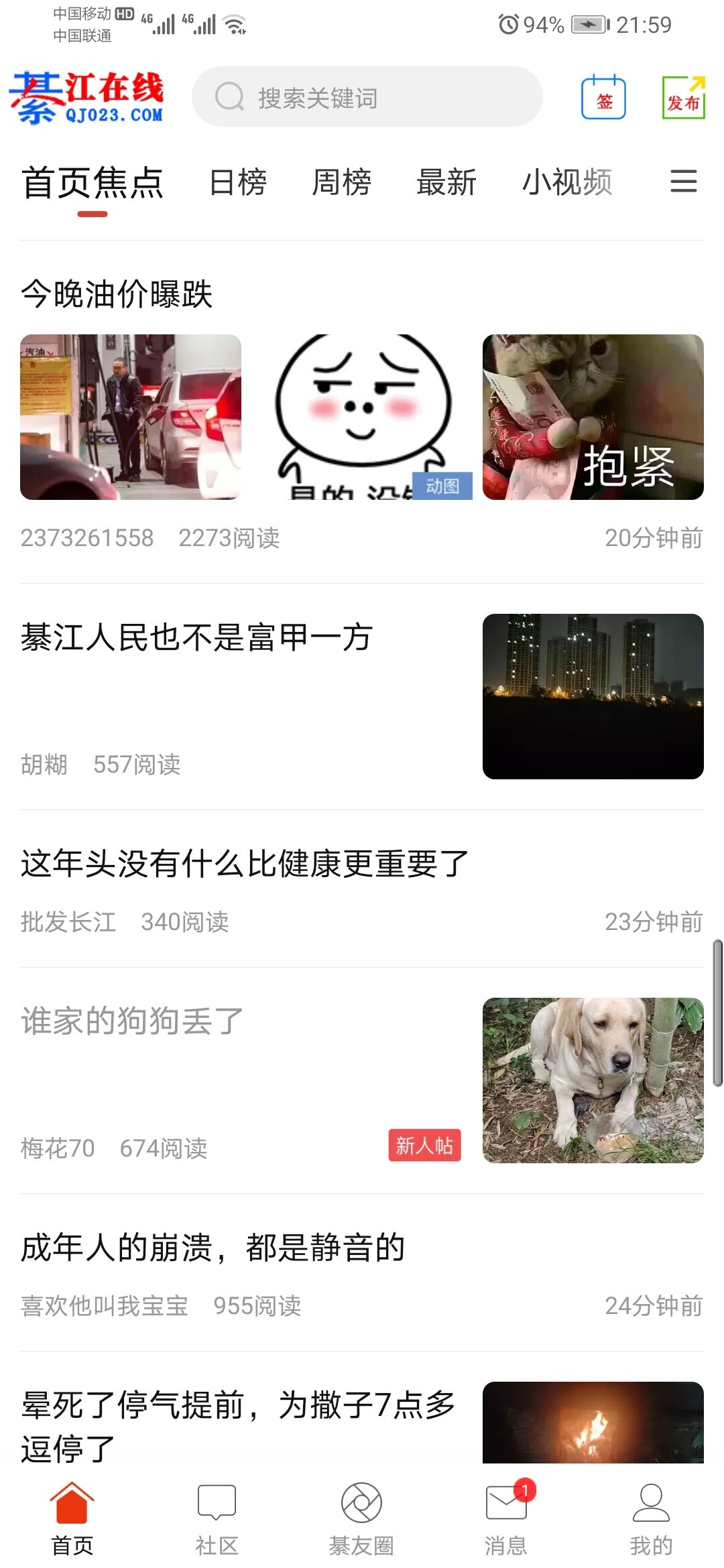Read the post 这年头没有什么比健康更重要了
The image size is (724, 1568).
pos(245,863)
